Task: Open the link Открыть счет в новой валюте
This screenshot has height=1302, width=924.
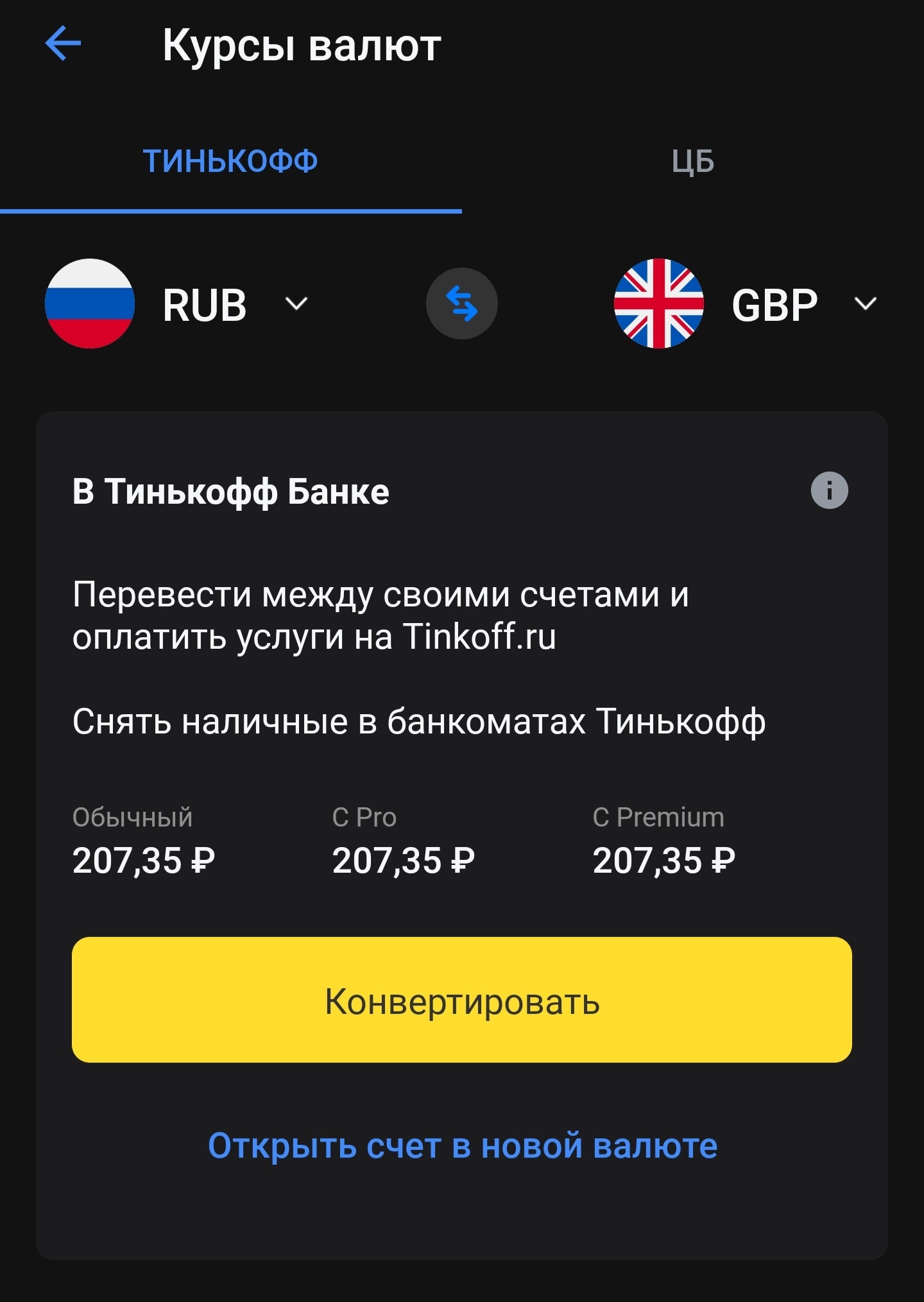Action: coord(463,1145)
